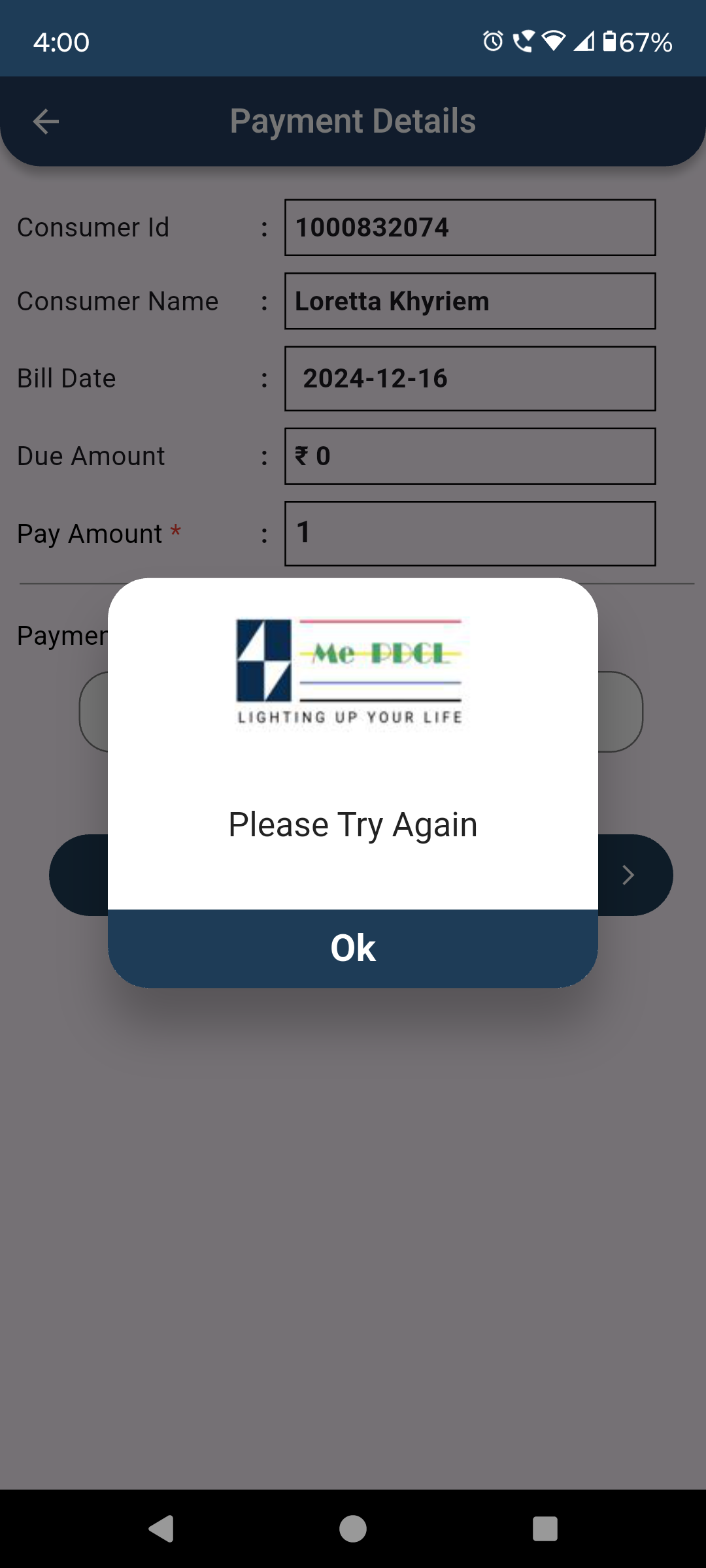Image resolution: width=706 pixels, height=1568 pixels.
Task: Dismiss the dialog with Ok
Action: click(x=353, y=948)
